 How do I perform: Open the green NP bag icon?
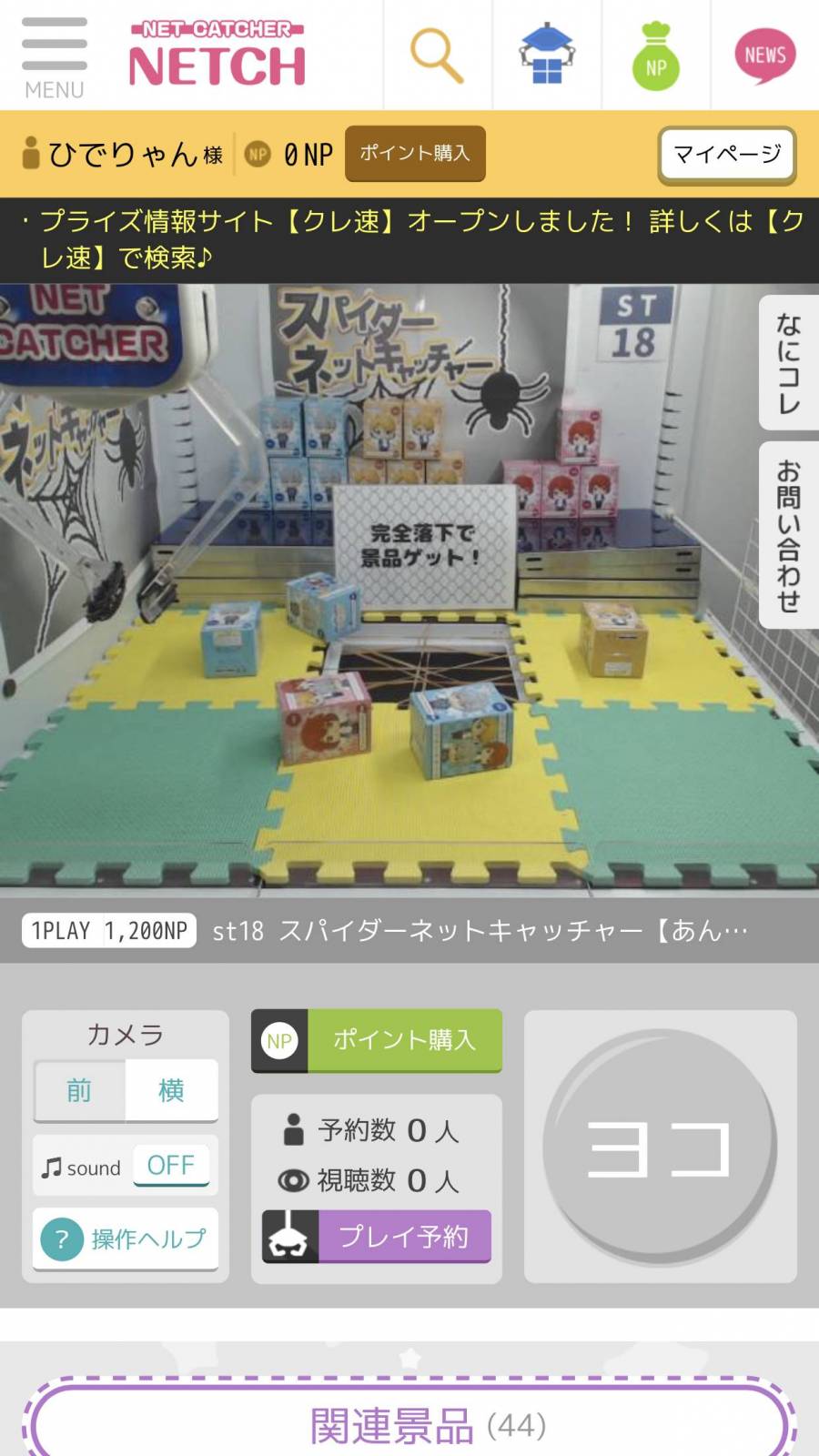pyautogui.click(x=656, y=58)
